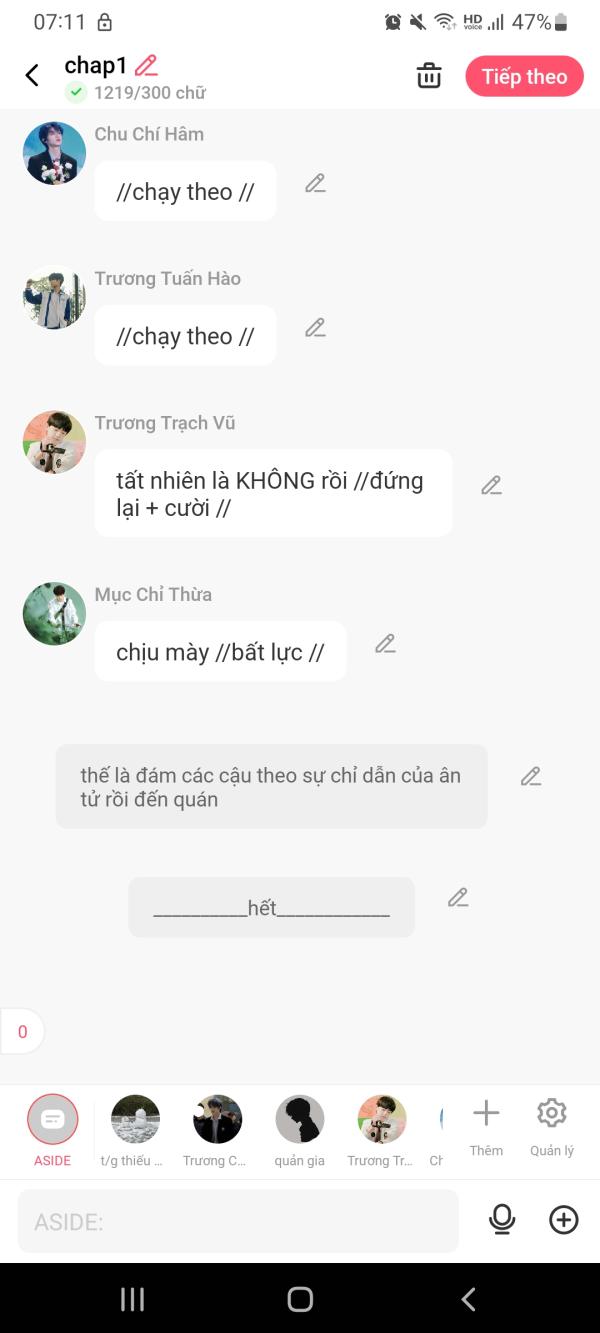Open the floating 0 counter bubble
The image size is (600, 1333).
(22, 1031)
